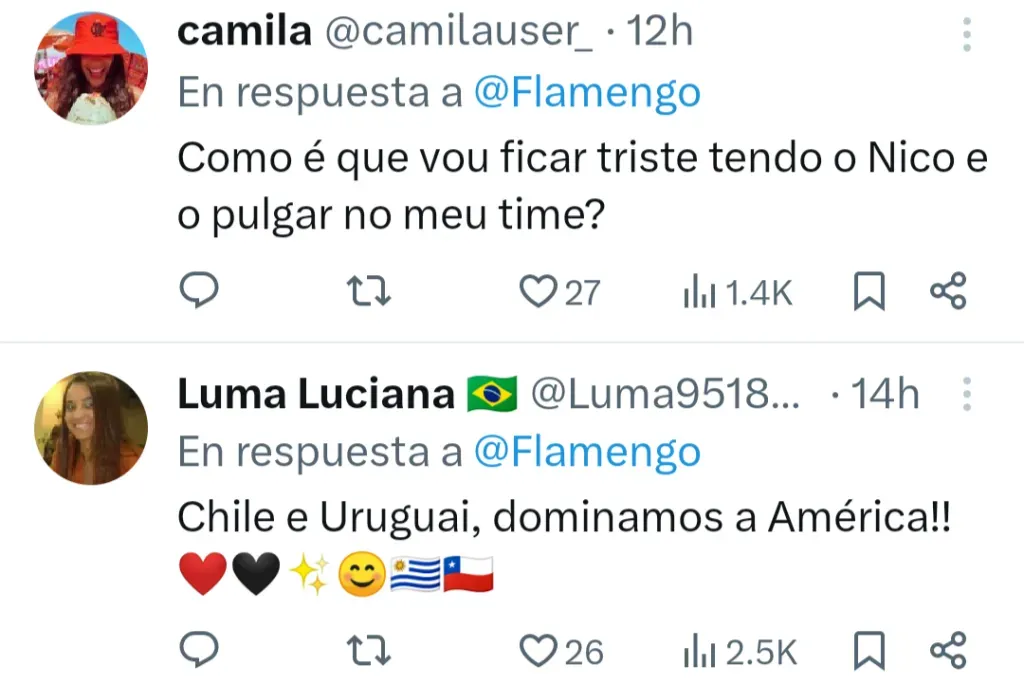The height and width of the screenshot is (685, 1024).
Task: Open camila's profile picture
Action: tap(91, 69)
